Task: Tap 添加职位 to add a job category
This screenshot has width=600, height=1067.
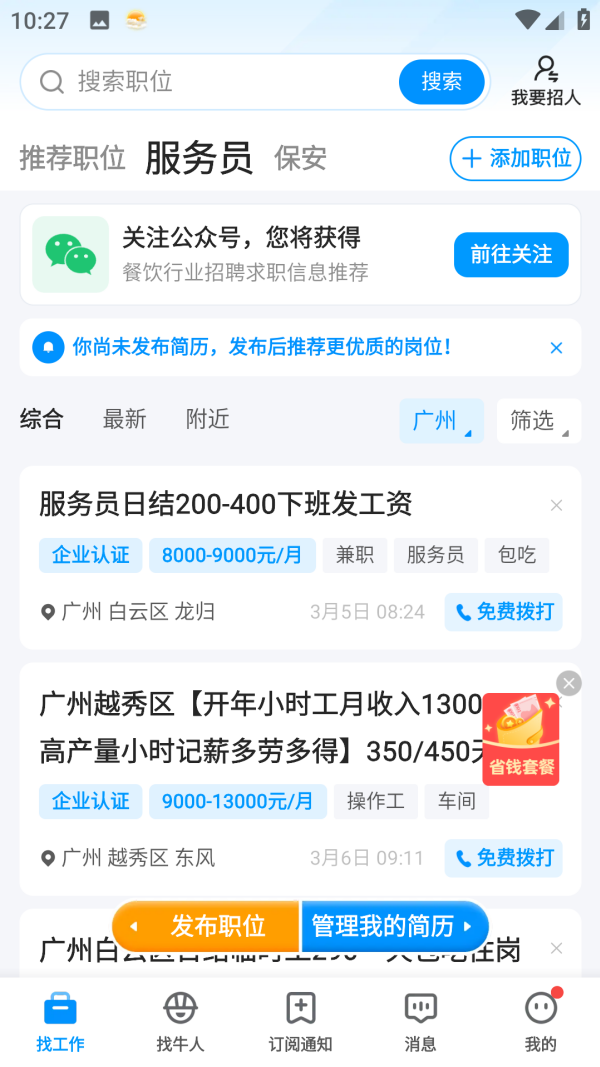Action: click(515, 158)
